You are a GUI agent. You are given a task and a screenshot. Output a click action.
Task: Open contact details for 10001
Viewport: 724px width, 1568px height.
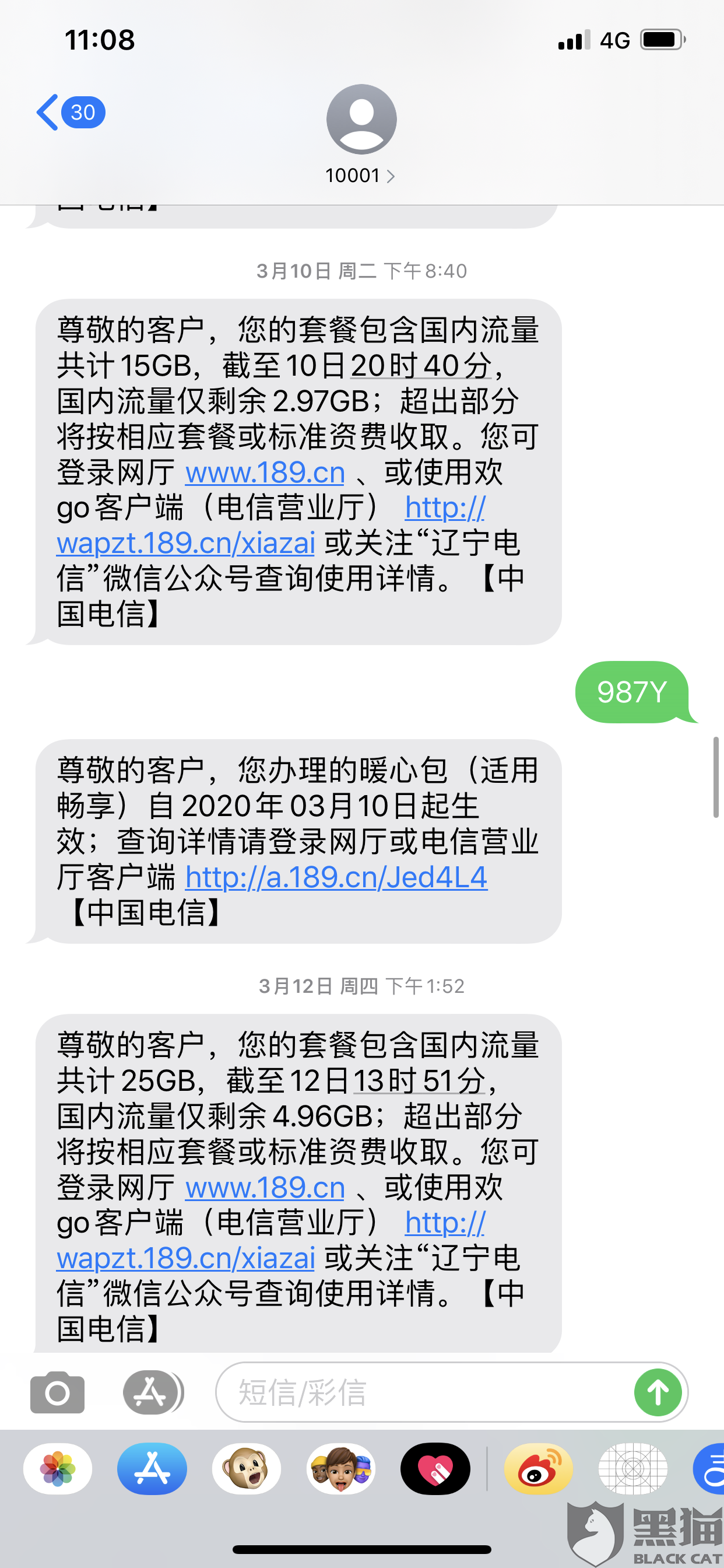(x=361, y=176)
